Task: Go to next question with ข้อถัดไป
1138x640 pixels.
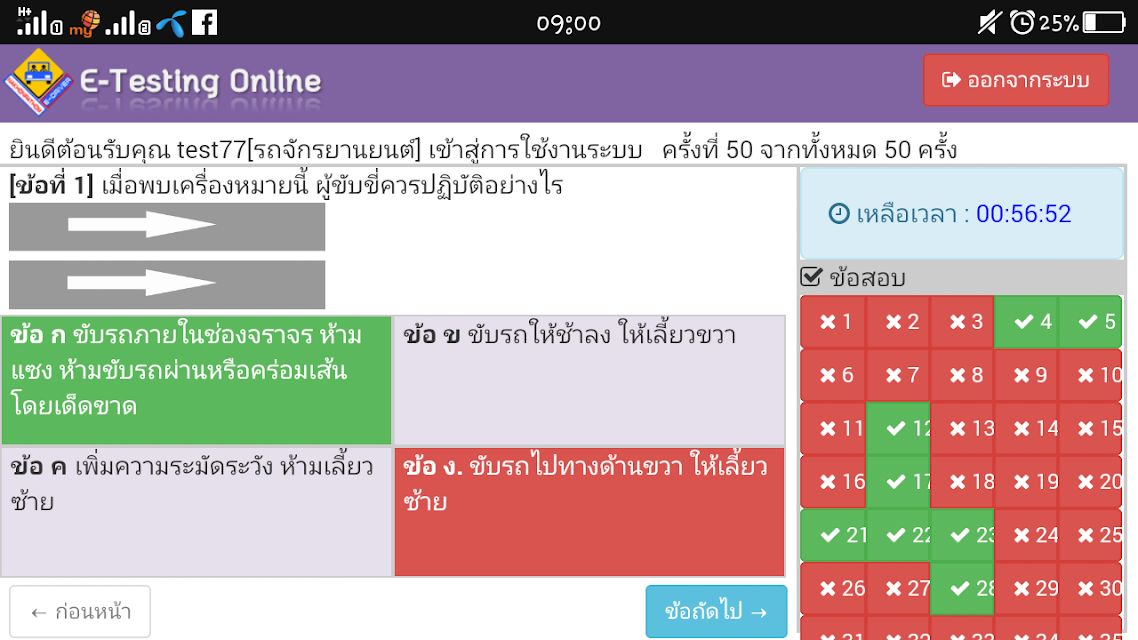Action: [x=716, y=612]
